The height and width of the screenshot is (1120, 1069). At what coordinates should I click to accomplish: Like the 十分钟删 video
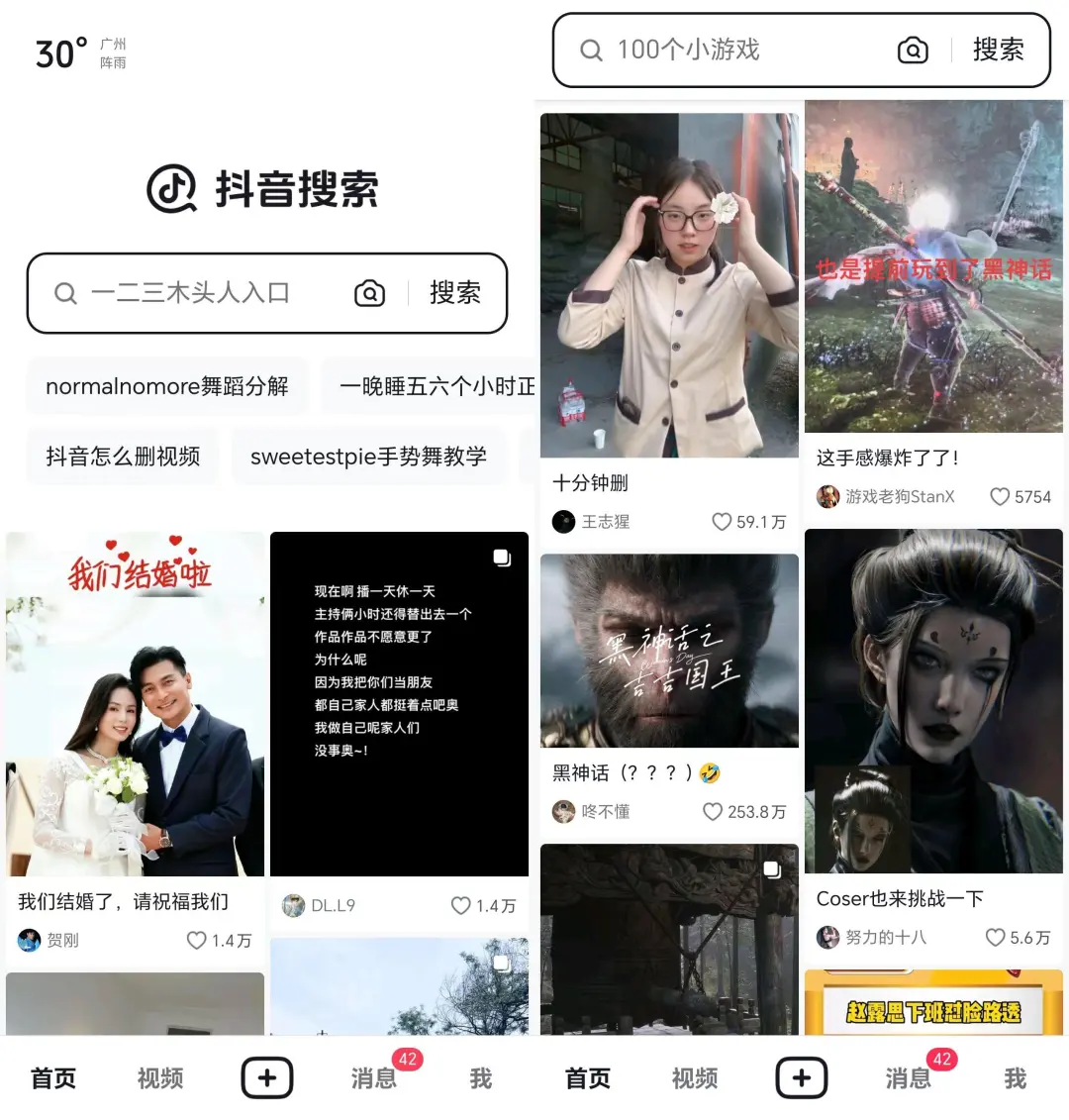pos(722,521)
